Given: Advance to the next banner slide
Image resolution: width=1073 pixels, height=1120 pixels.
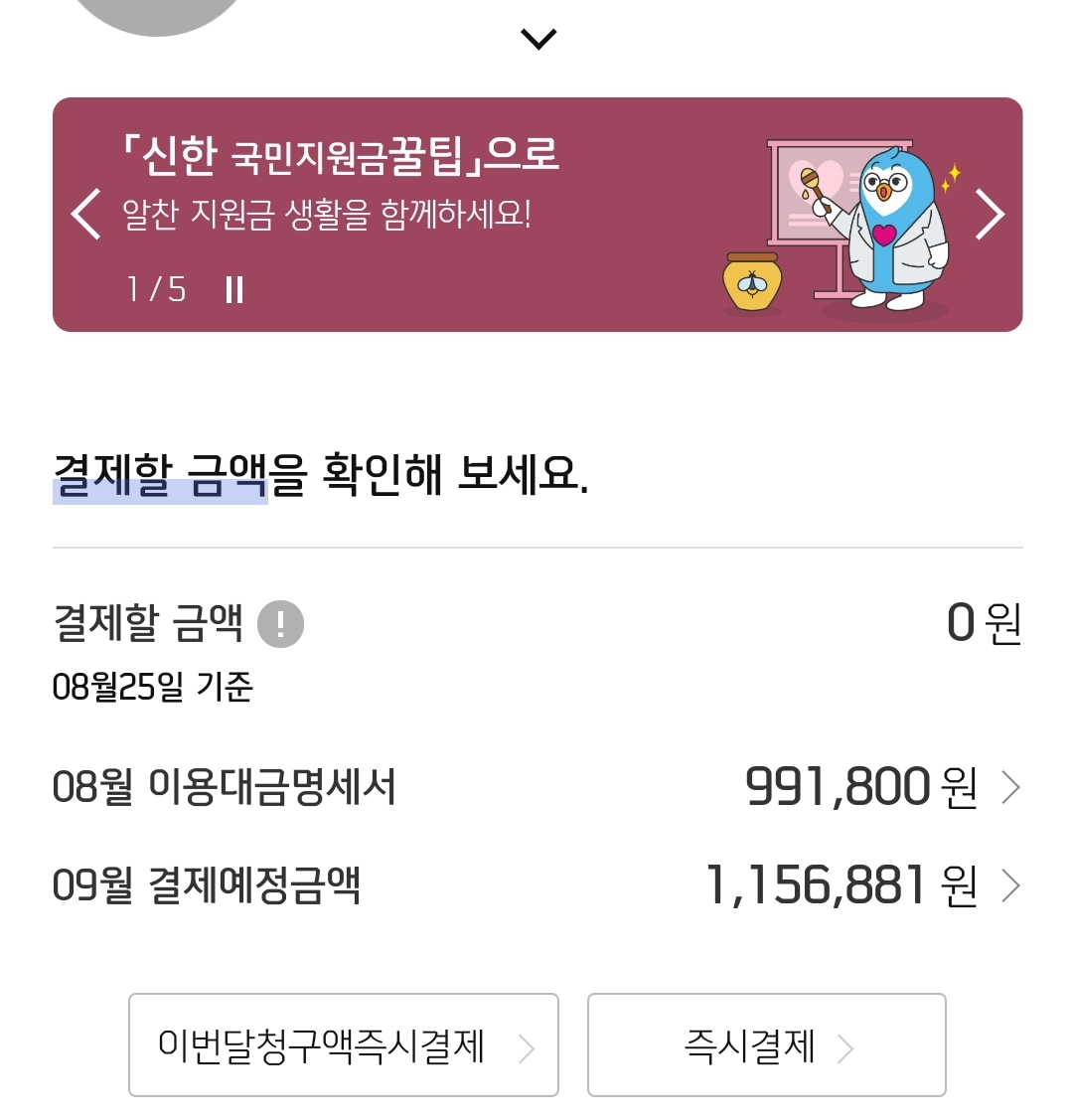Looking at the screenshot, I should tap(990, 214).
